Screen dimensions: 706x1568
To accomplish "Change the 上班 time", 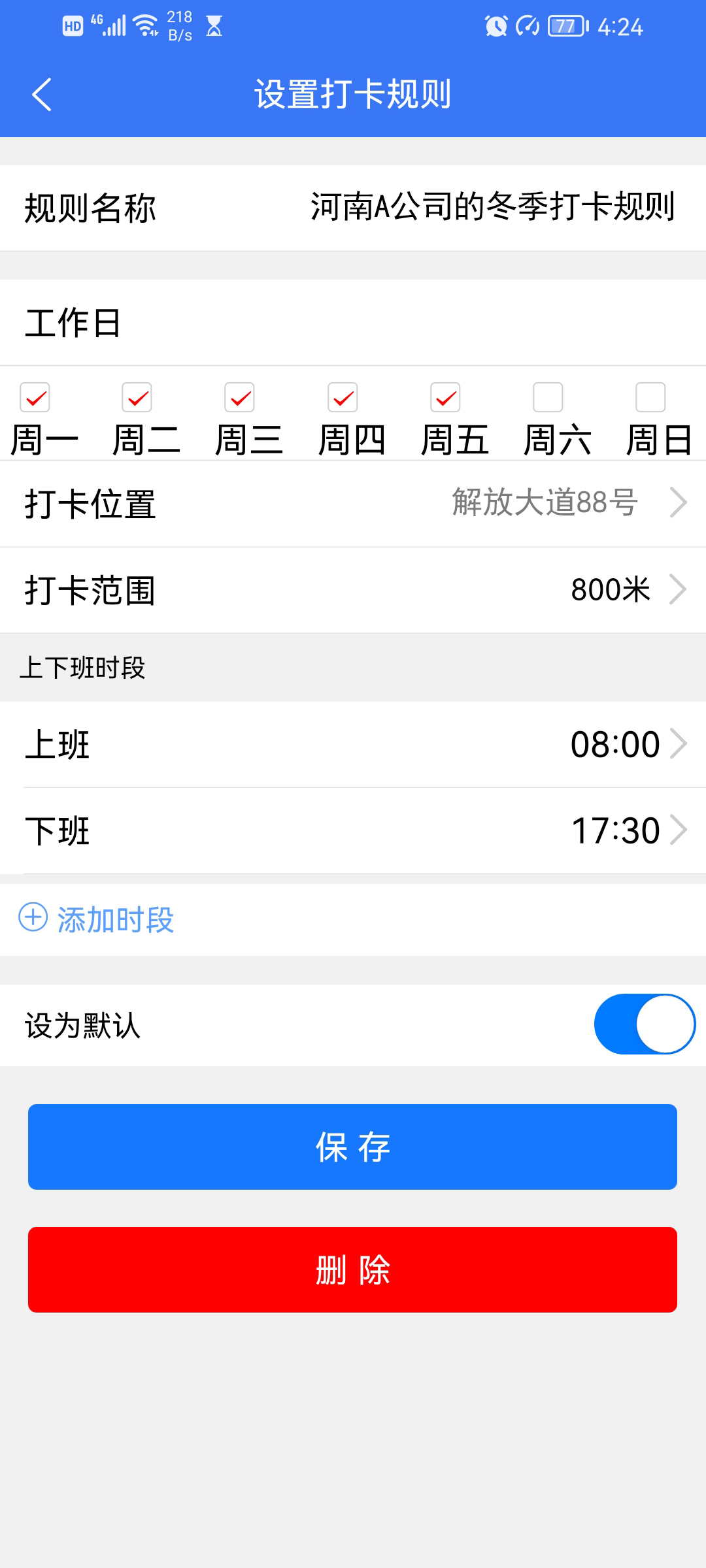I will point(353,744).
